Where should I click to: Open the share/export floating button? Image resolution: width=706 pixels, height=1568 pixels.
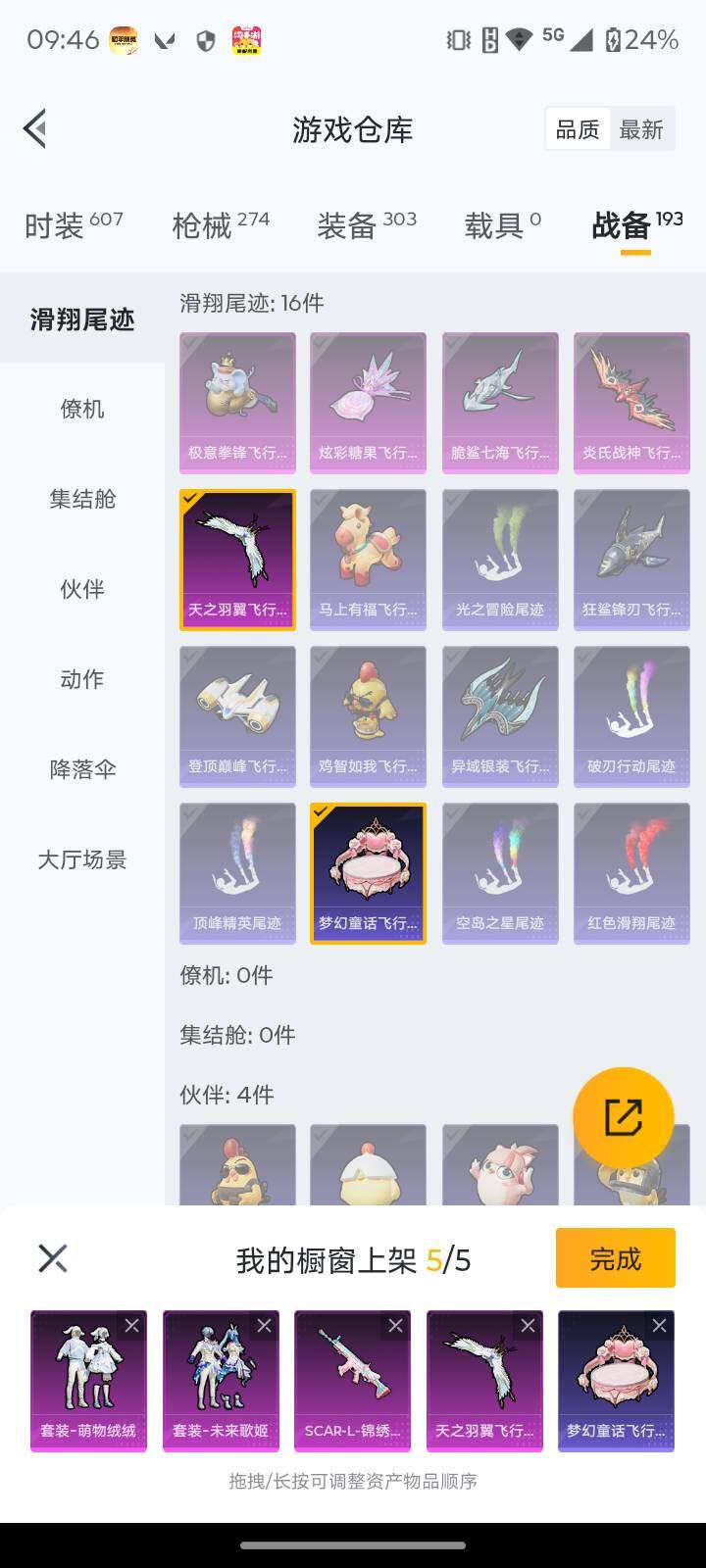pos(623,1115)
